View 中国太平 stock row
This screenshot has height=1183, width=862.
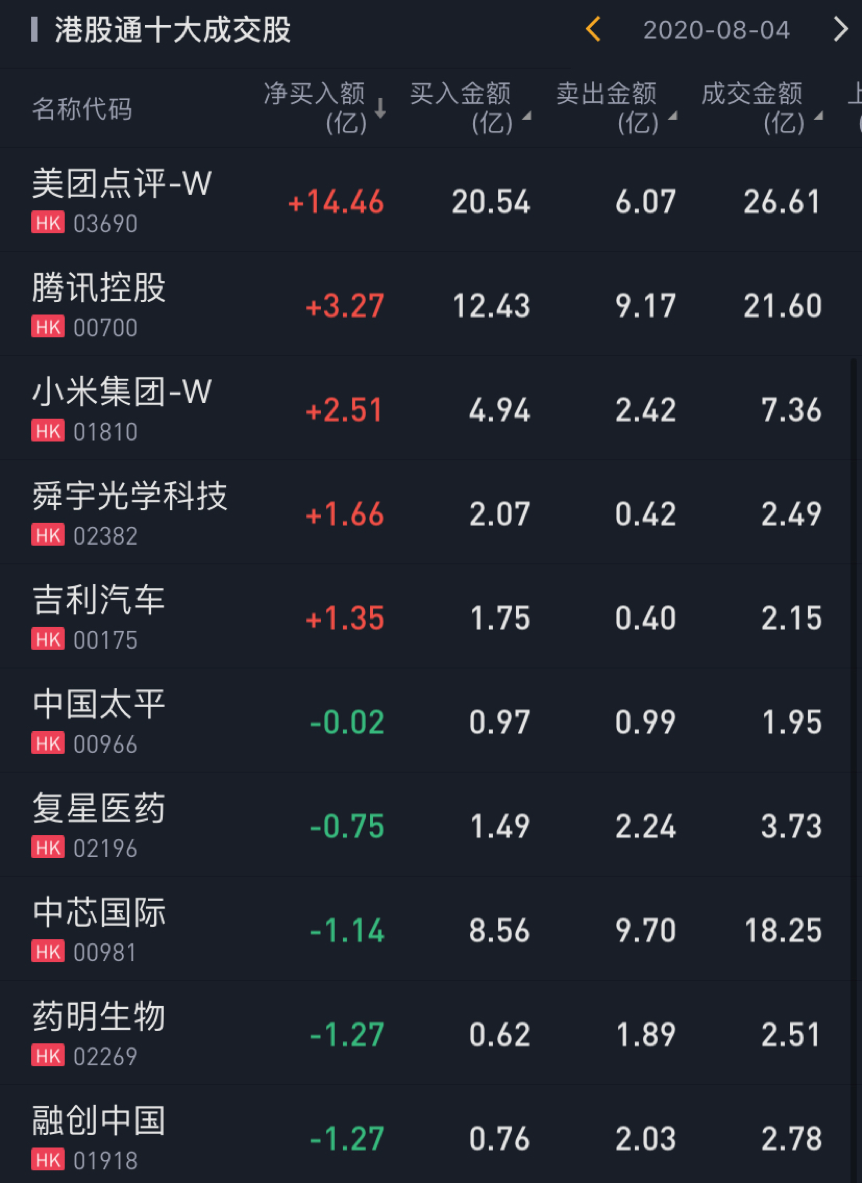click(x=99, y=720)
